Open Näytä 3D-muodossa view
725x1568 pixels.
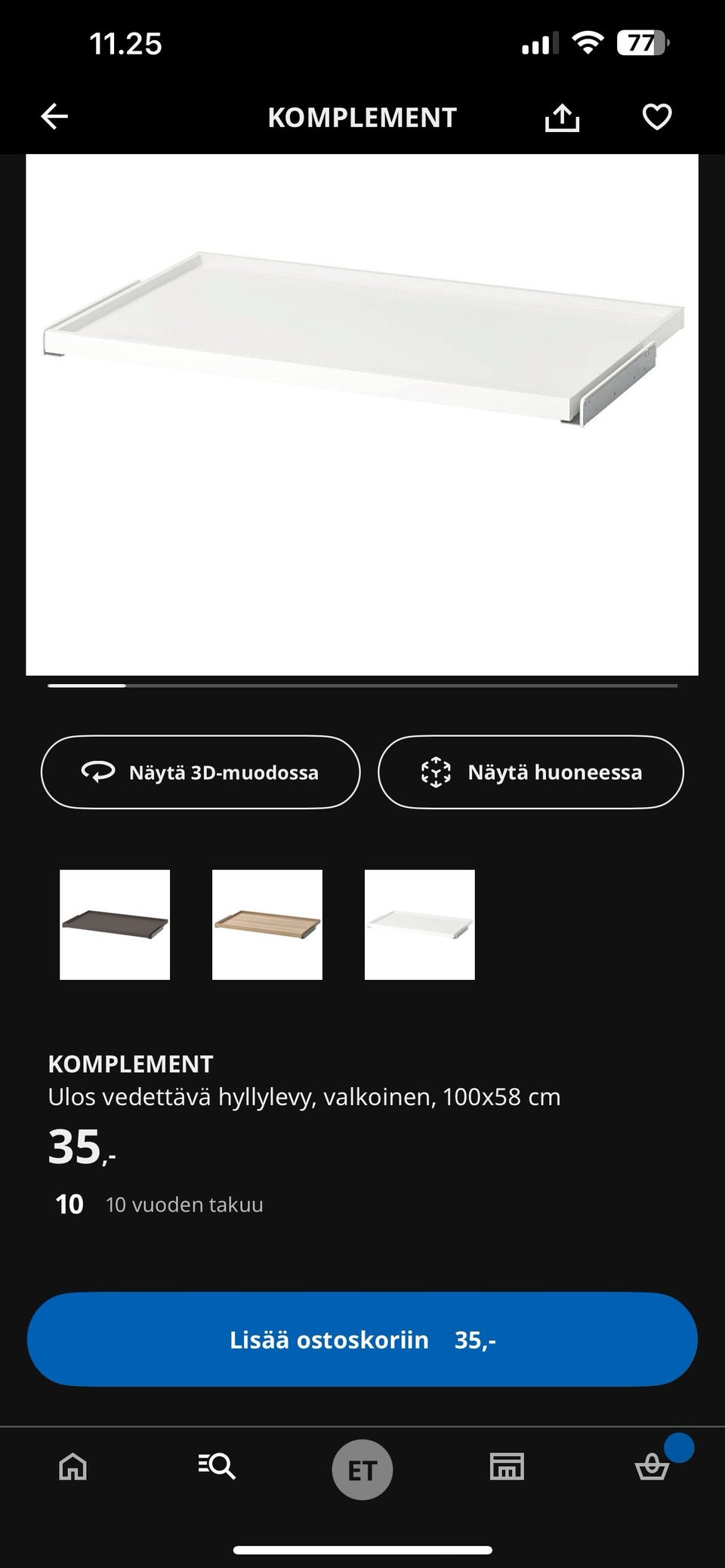click(x=199, y=772)
